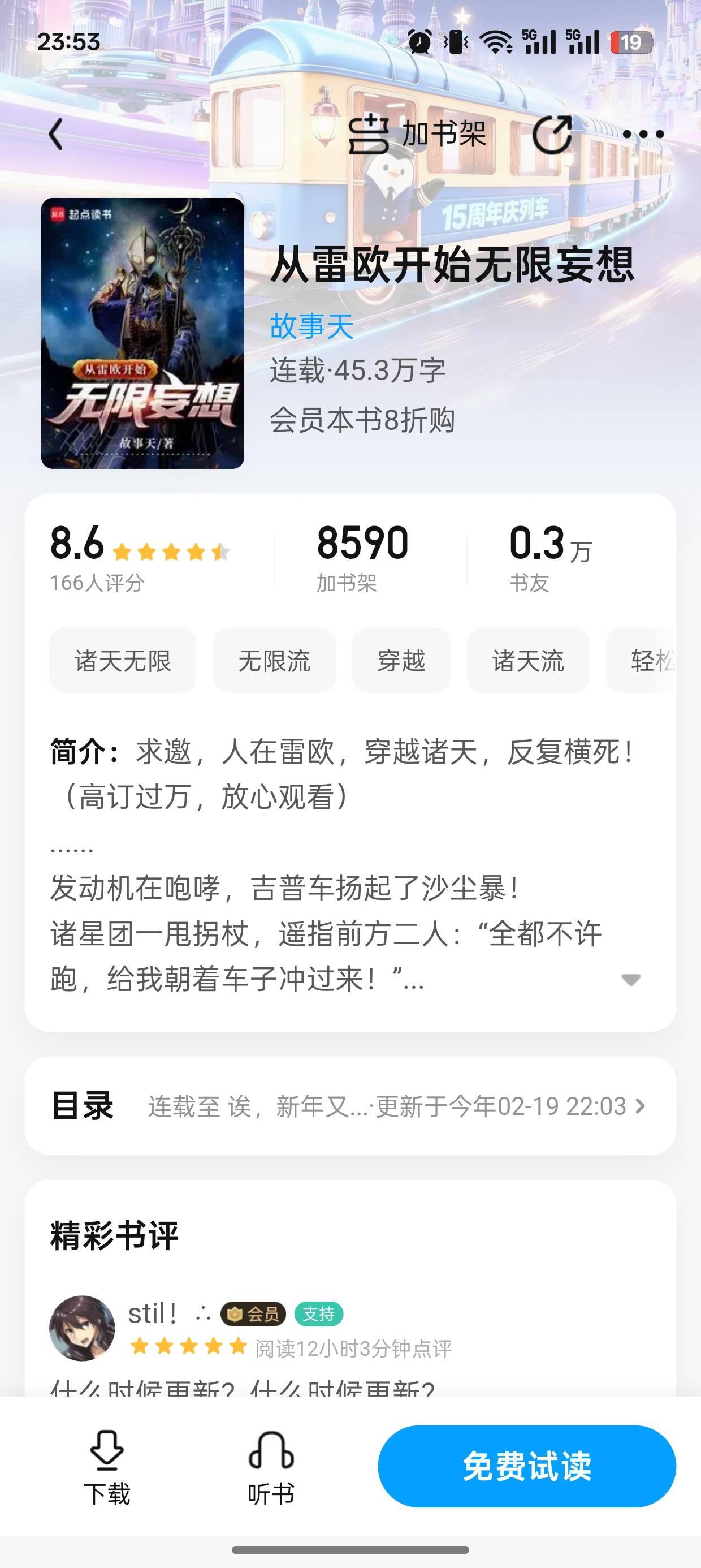This screenshot has height=1568, width=701.
Task: Start audiobook with 听书
Action: point(271,1466)
